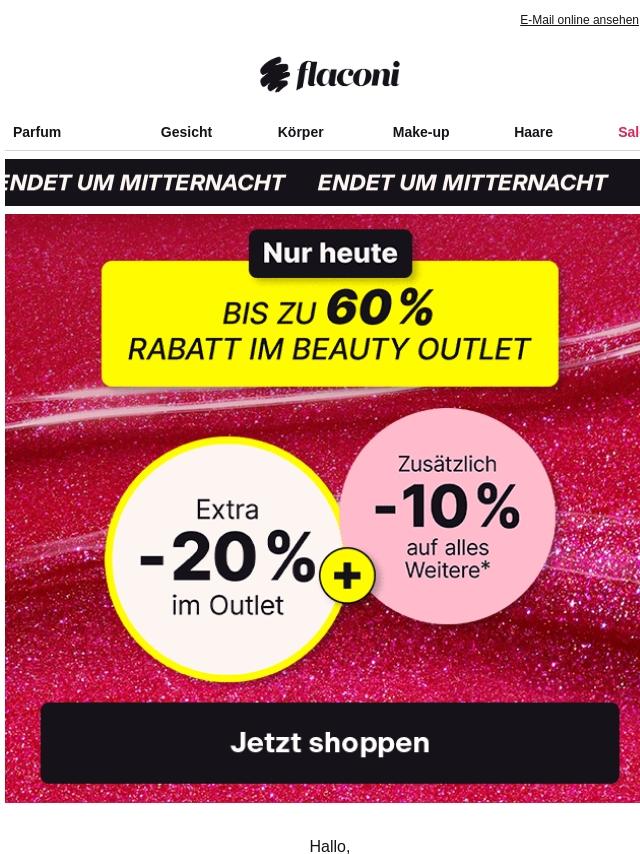The image size is (640, 854).
Task: Select the Körper category
Action: 300,132
